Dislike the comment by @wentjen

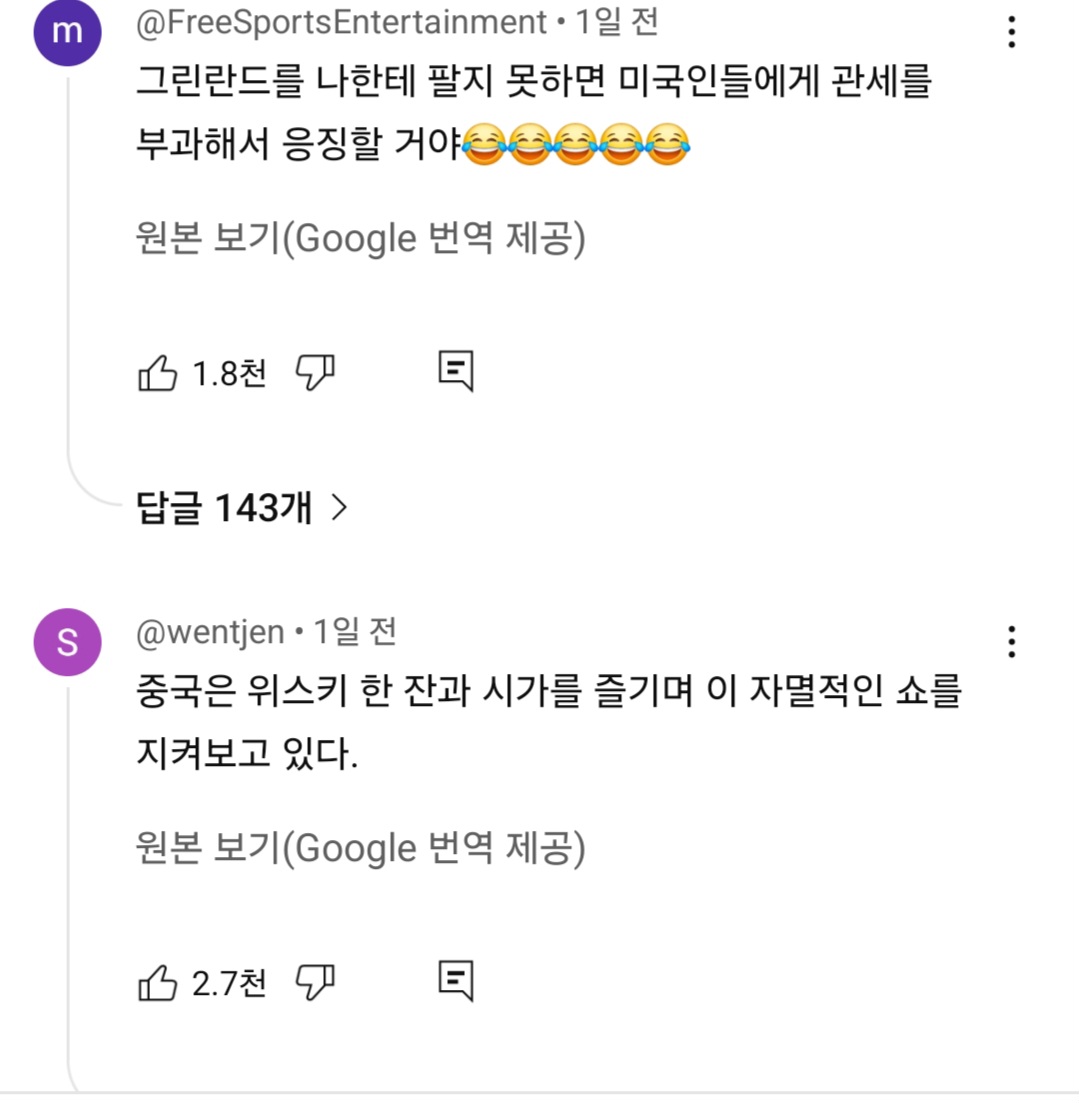(315, 982)
